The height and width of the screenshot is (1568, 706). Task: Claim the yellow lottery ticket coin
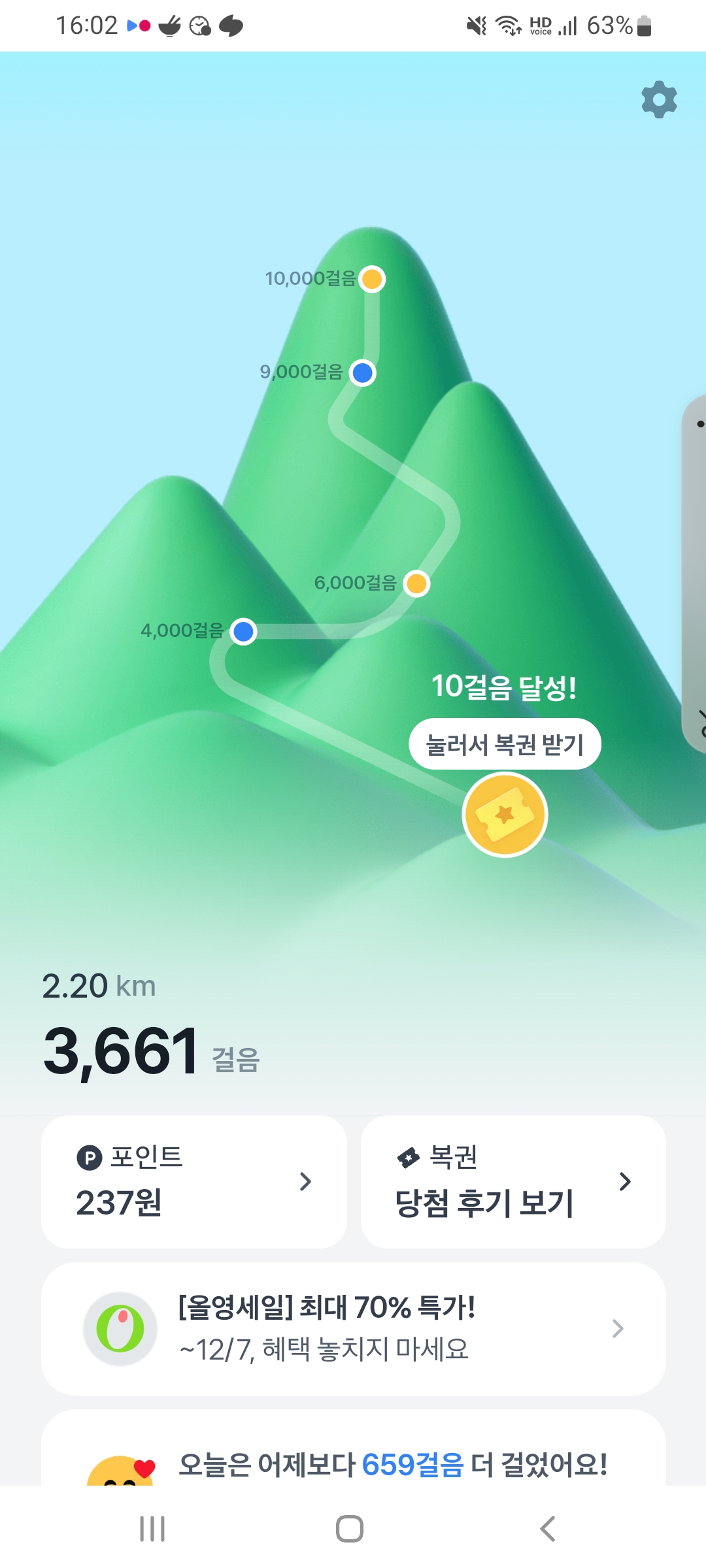505,815
